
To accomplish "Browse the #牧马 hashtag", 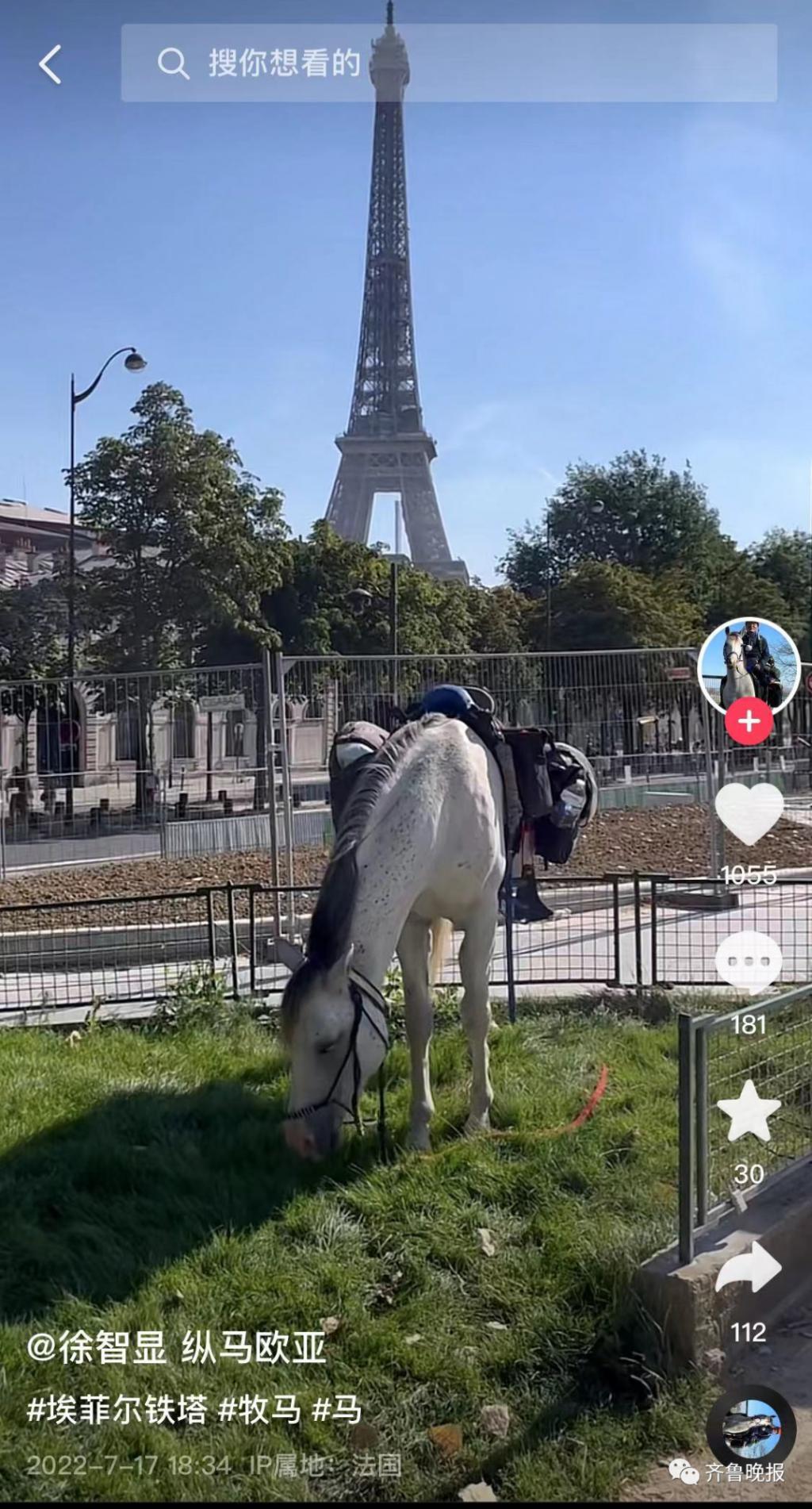I will pyautogui.click(x=259, y=1410).
